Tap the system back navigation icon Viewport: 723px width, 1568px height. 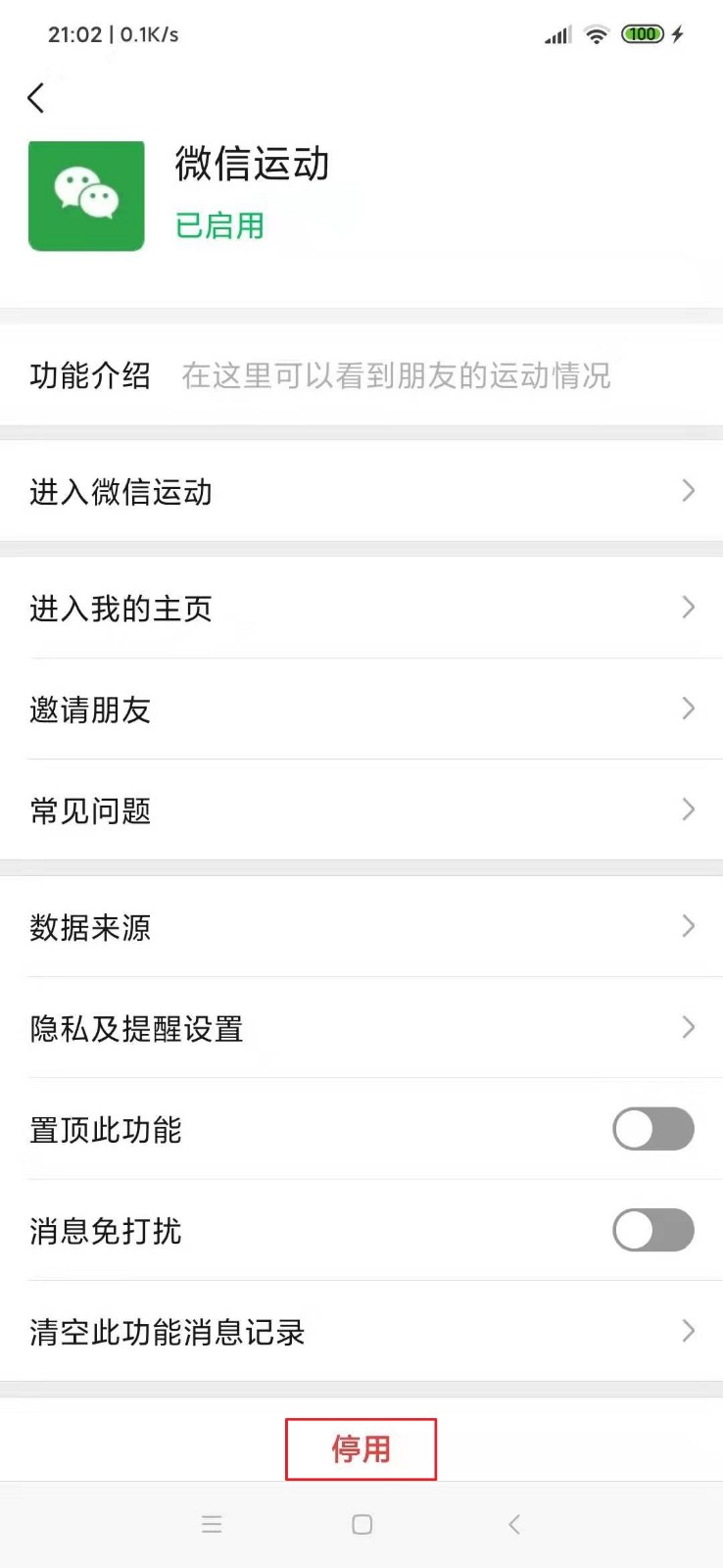coord(513,1524)
